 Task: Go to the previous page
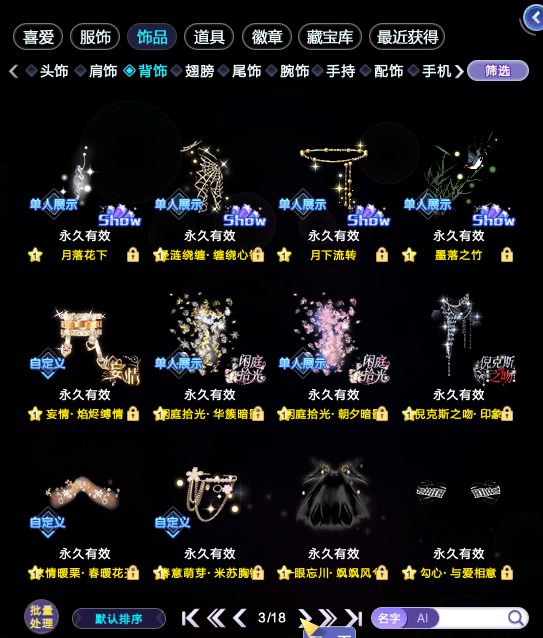(x=240, y=618)
